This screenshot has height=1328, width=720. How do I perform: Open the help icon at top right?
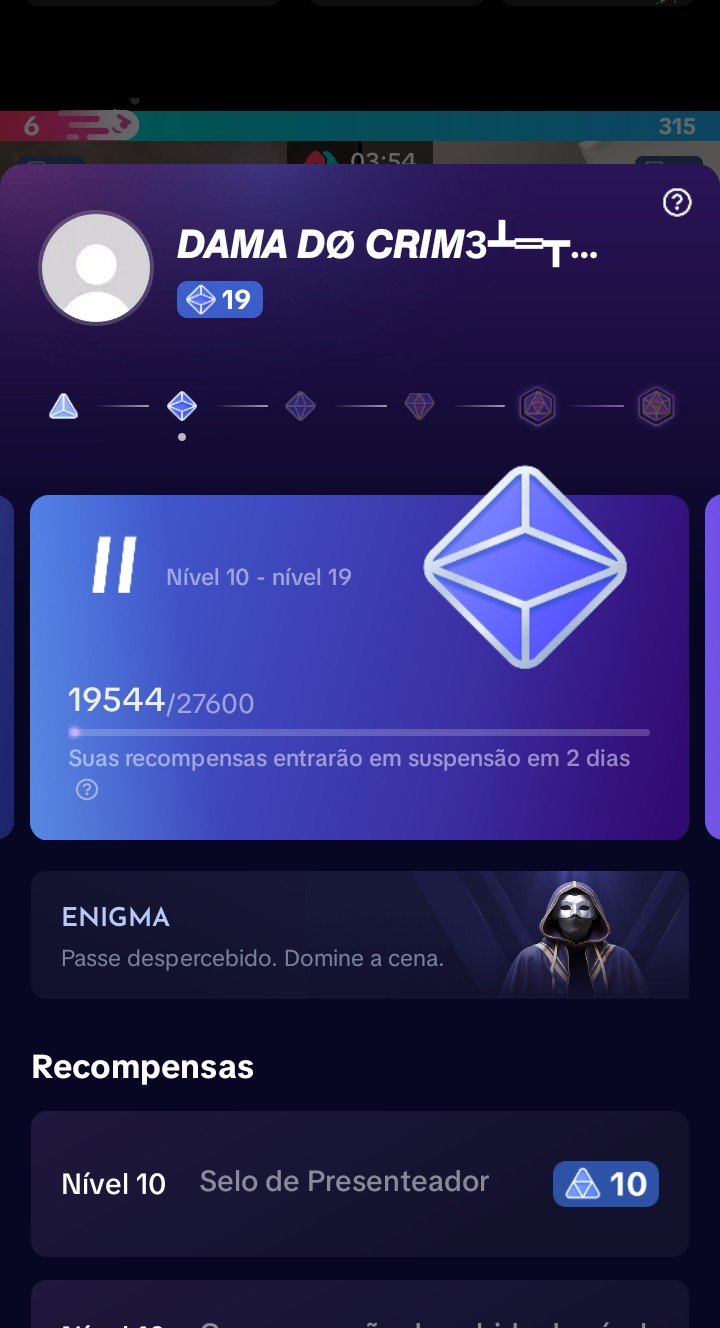coord(677,203)
